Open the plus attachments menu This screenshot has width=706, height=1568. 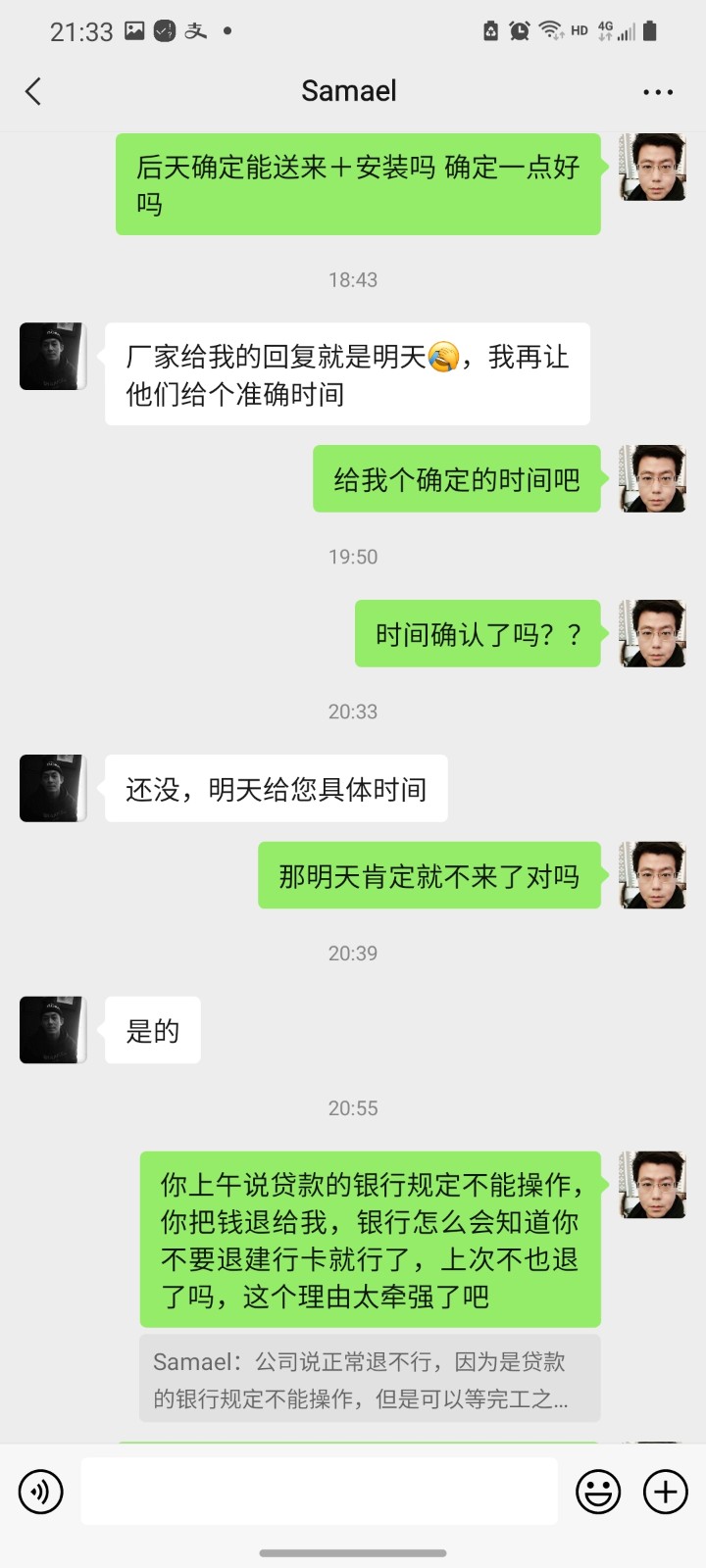coord(665,1492)
